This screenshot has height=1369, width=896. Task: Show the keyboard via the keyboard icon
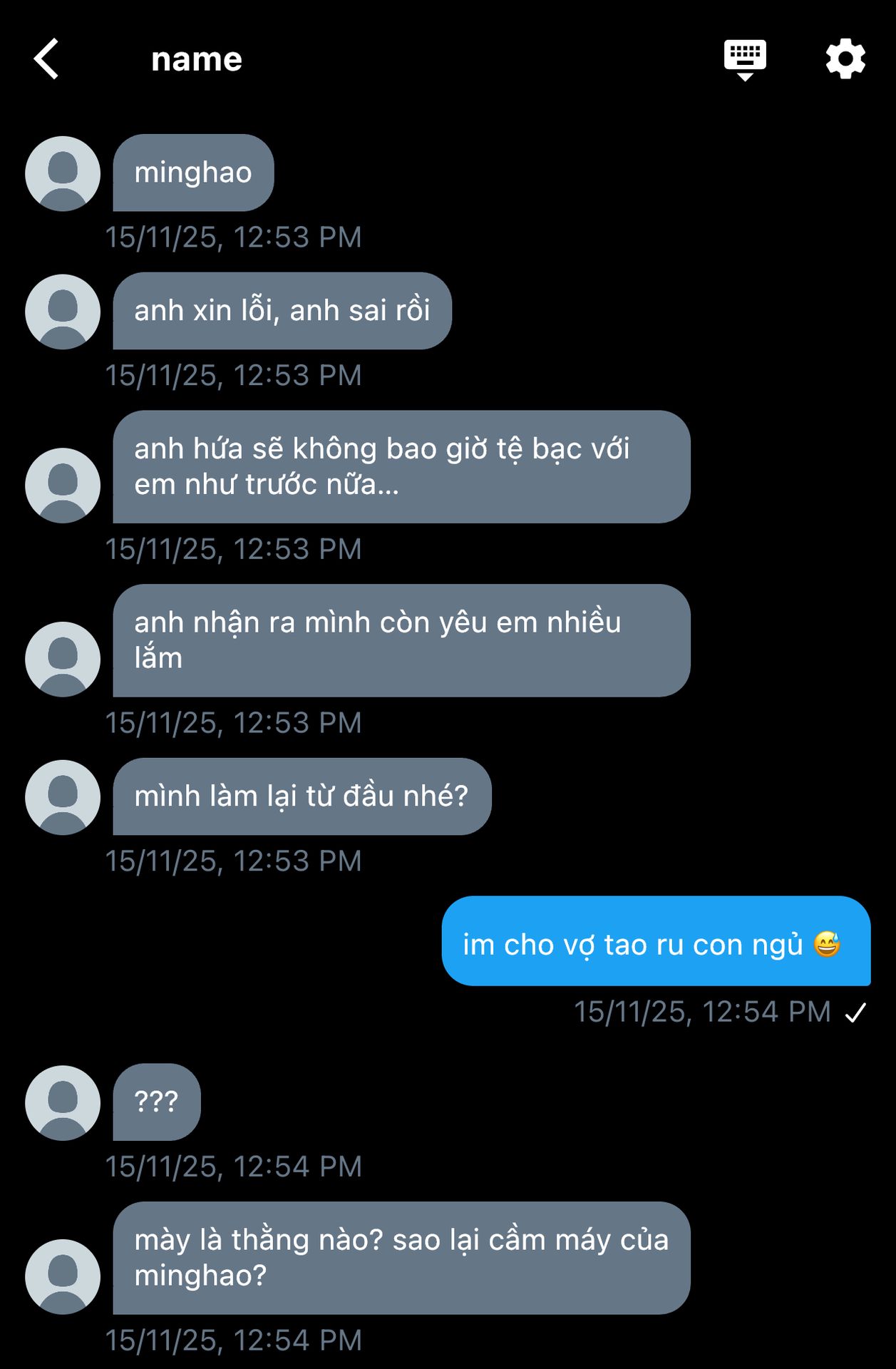(745, 59)
